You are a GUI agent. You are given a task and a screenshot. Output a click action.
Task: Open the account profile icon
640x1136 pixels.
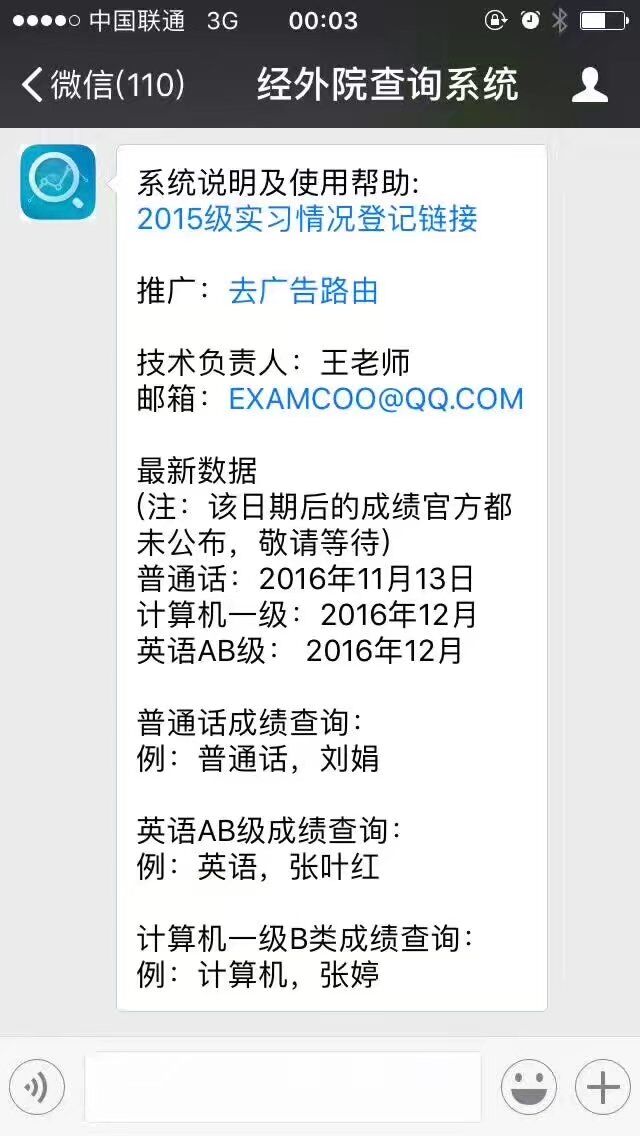pos(590,85)
